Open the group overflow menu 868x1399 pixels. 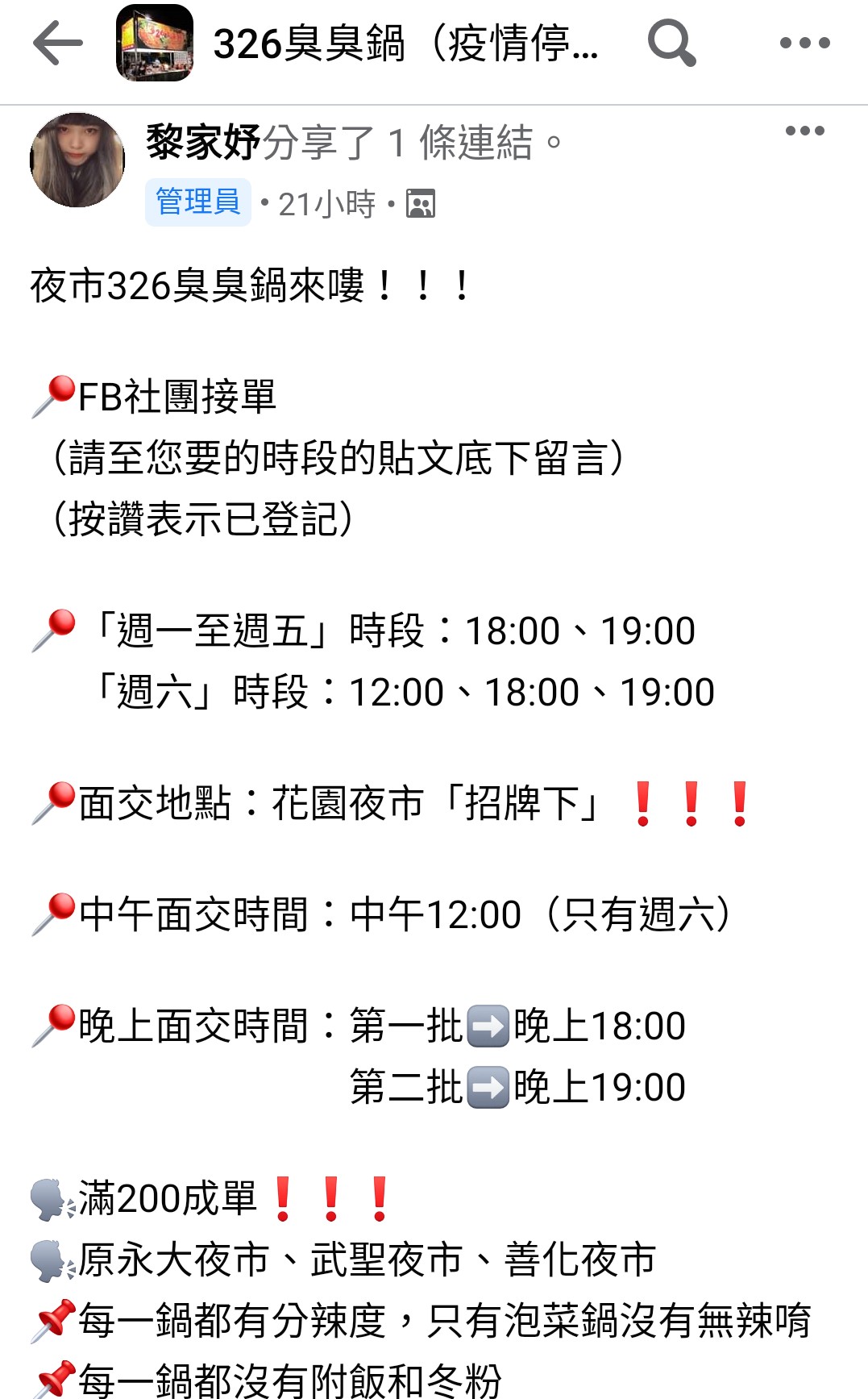[x=804, y=43]
